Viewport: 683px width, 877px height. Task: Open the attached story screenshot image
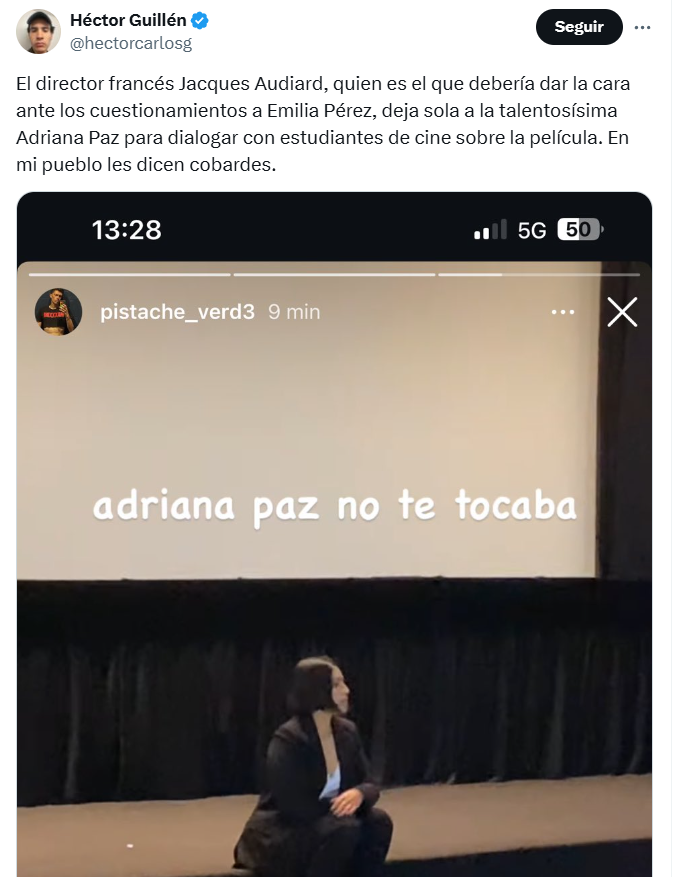[335, 534]
